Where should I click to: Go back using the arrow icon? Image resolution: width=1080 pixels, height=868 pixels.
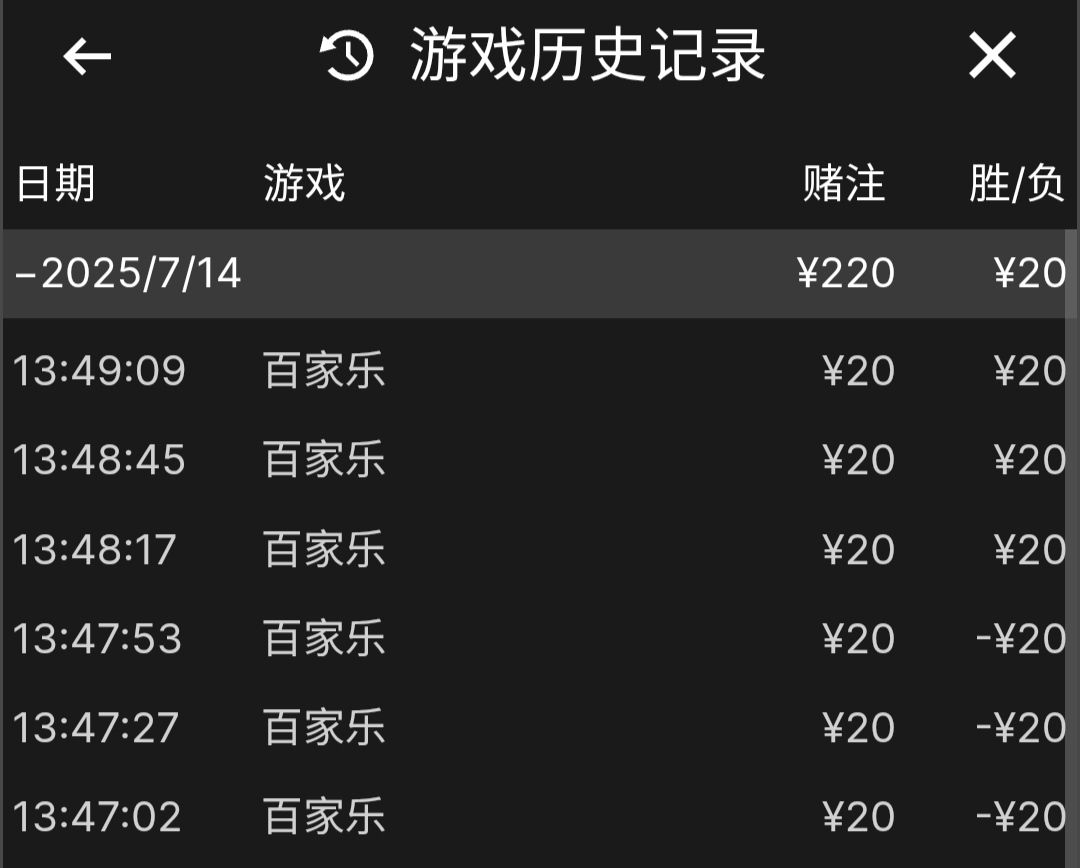[87, 57]
